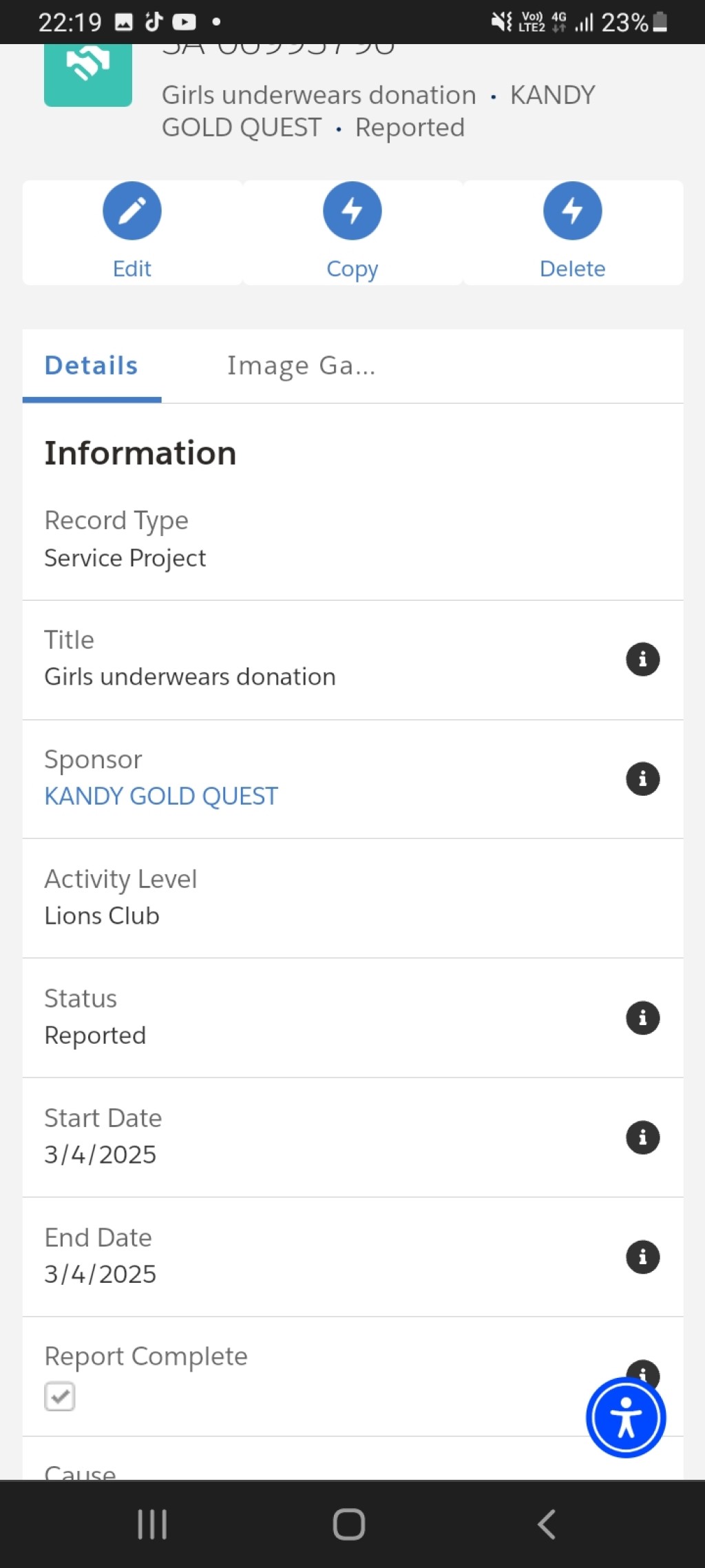The image size is (705, 1568).
Task: Tap the Report Complete checkbox
Action: [x=60, y=1396]
